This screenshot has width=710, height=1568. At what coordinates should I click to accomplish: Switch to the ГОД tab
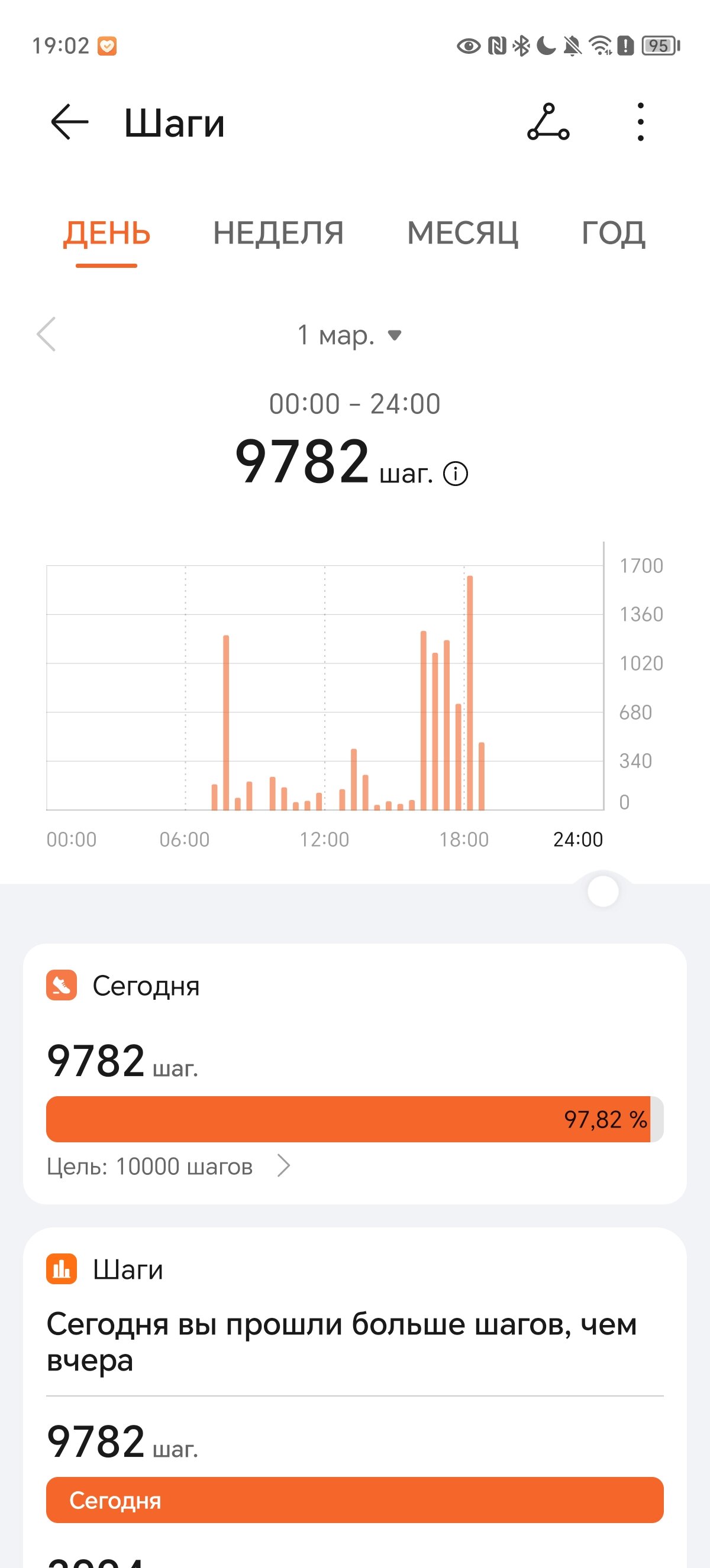613,233
